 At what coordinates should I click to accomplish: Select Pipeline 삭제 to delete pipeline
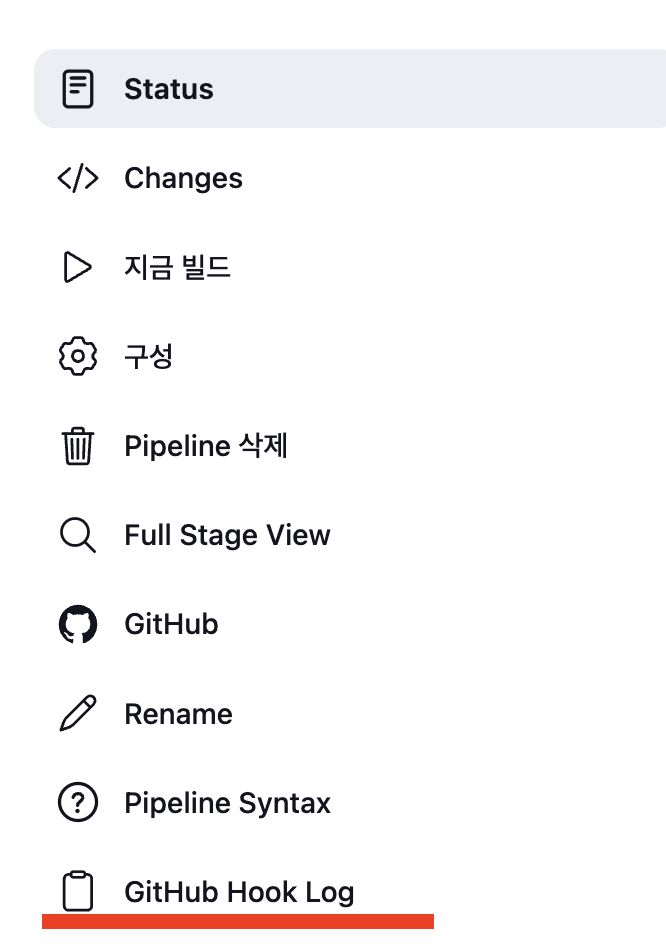click(206, 446)
